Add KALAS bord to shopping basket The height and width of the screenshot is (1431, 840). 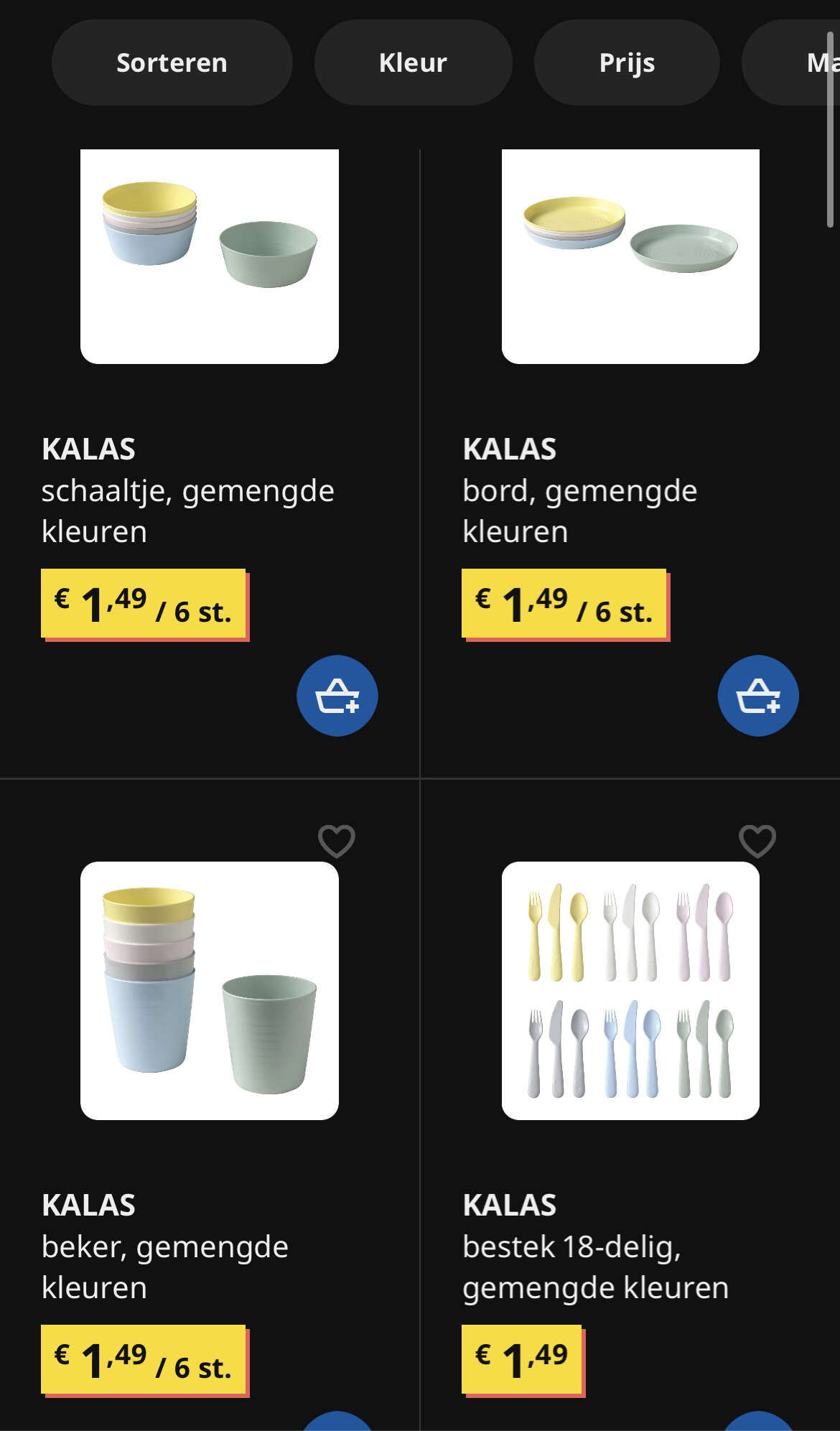click(x=757, y=695)
